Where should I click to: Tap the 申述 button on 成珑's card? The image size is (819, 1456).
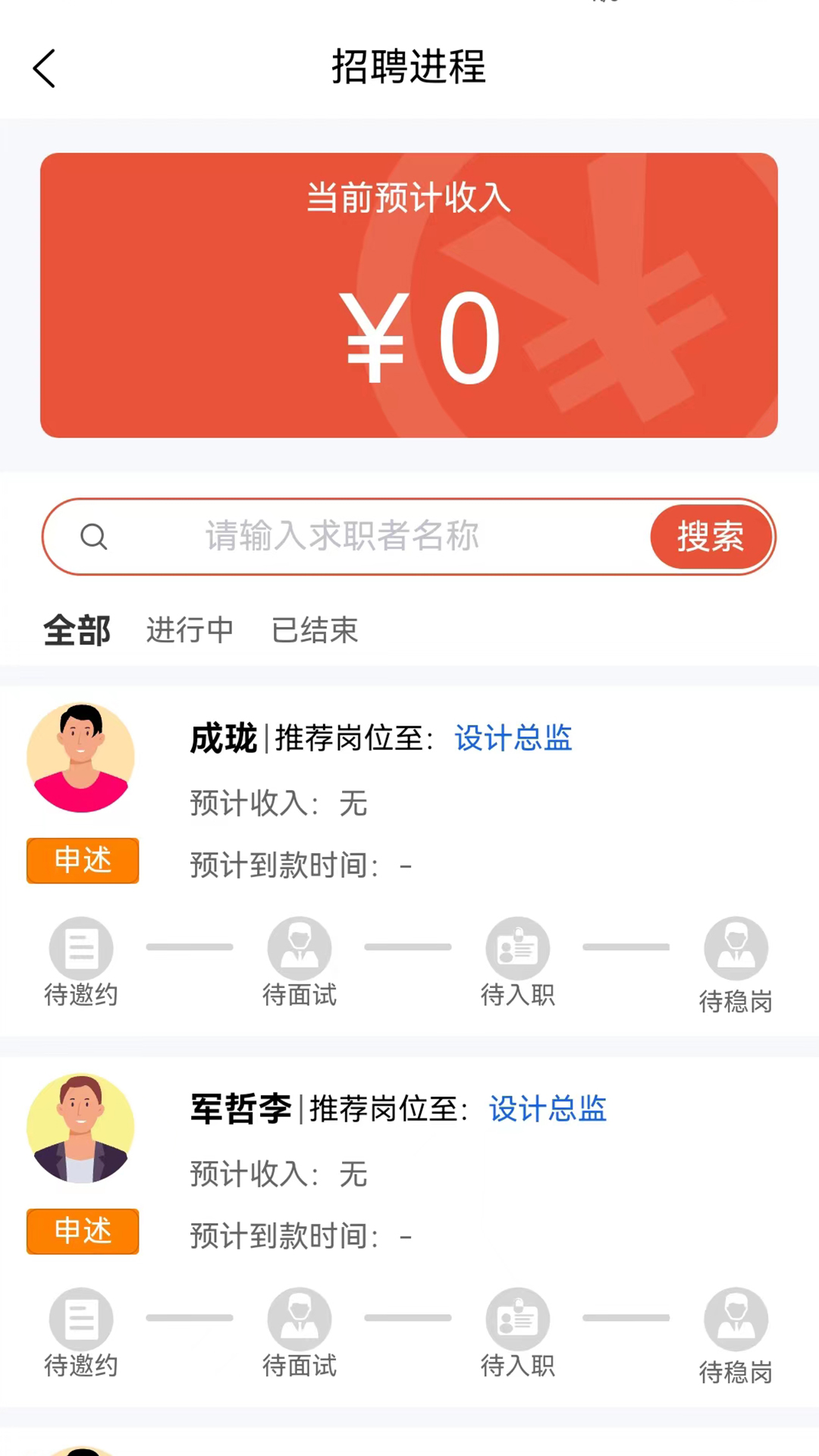(83, 861)
